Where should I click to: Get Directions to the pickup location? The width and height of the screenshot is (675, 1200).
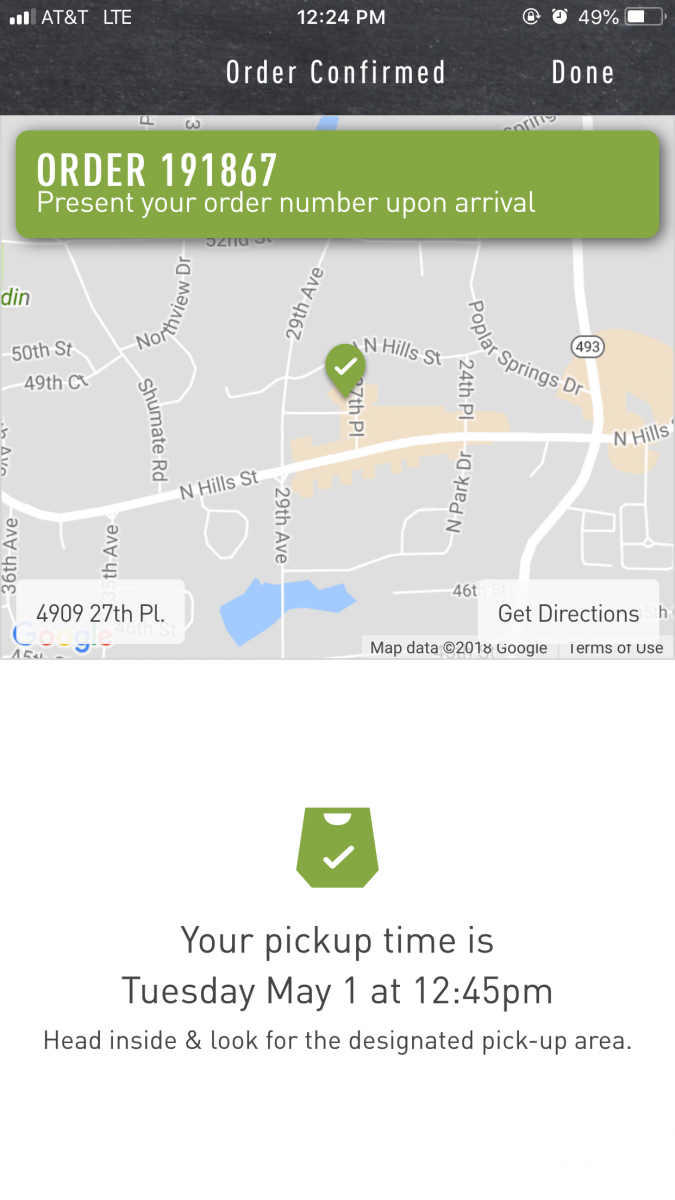coord(568,613)
